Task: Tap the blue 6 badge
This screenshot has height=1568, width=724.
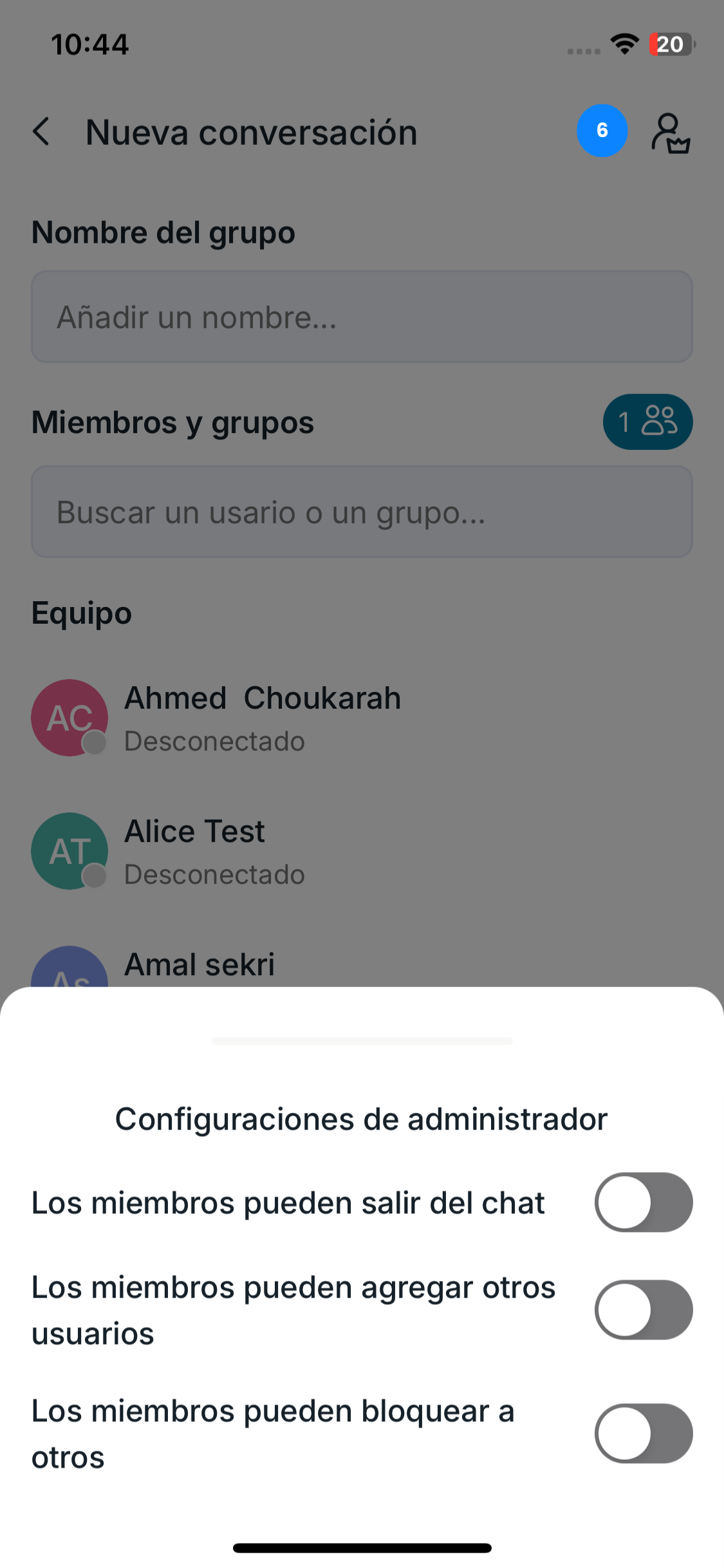Action: click(602, 131)
